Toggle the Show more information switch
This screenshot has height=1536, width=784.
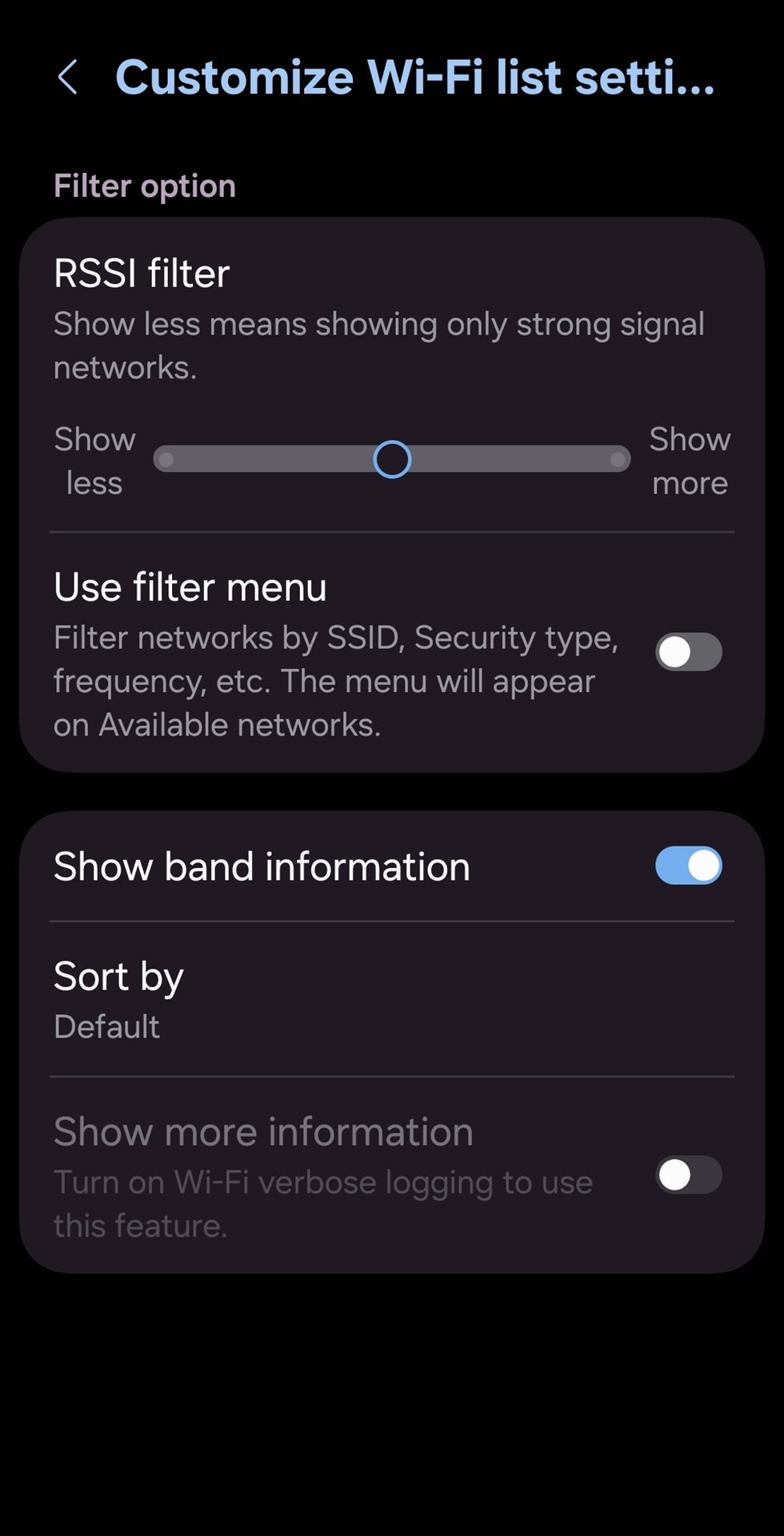point(688,1175)
